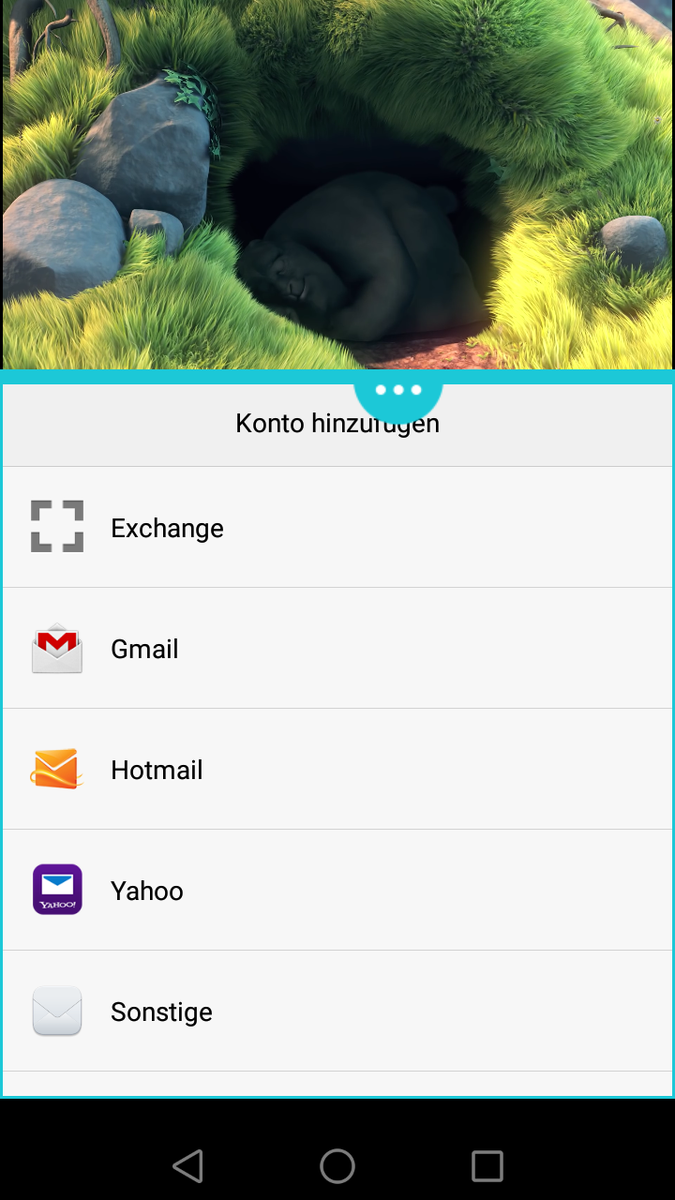Return to the home screen
Screen dimensions: 675x1200
pos(337,1166)
